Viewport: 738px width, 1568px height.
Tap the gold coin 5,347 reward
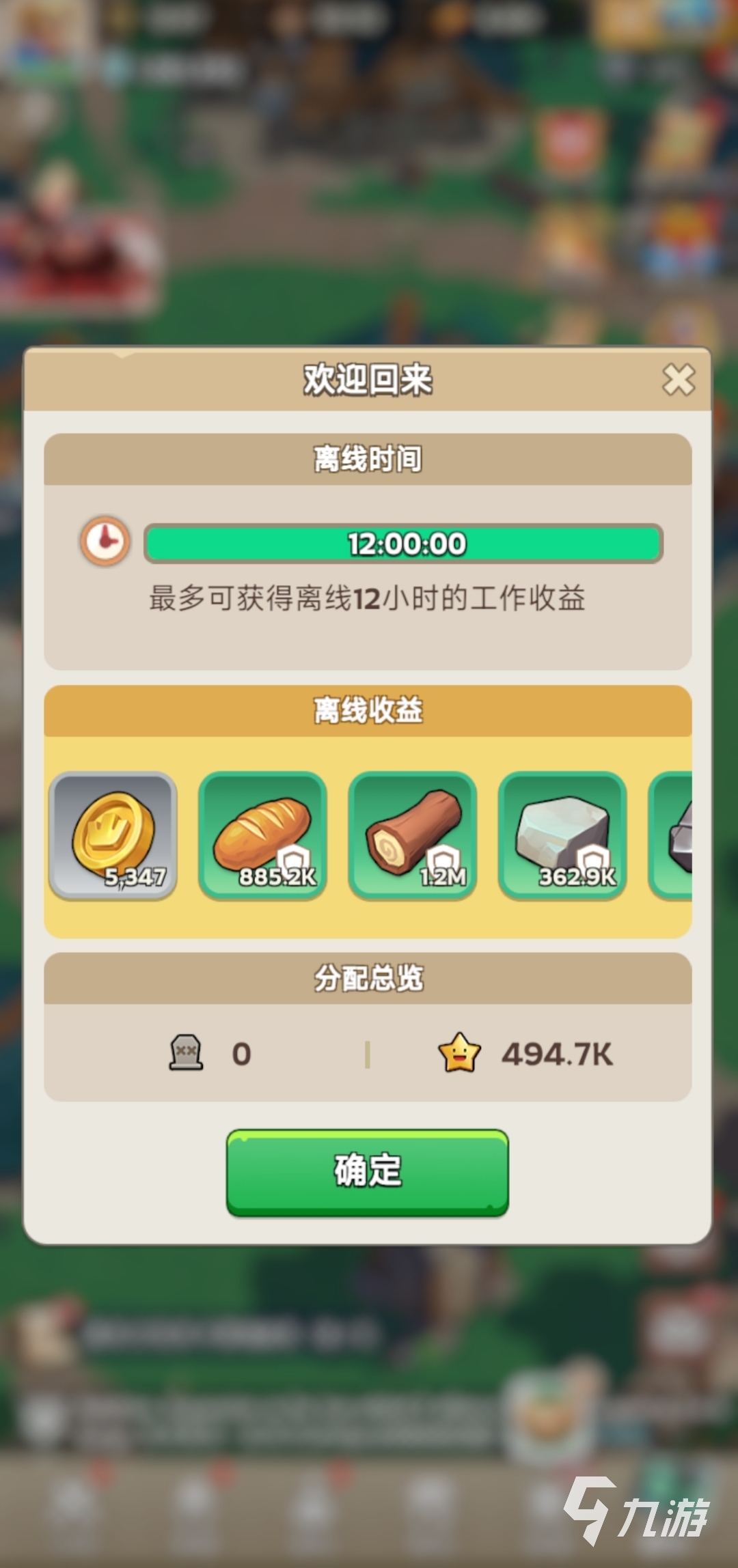tap(113, 835)
